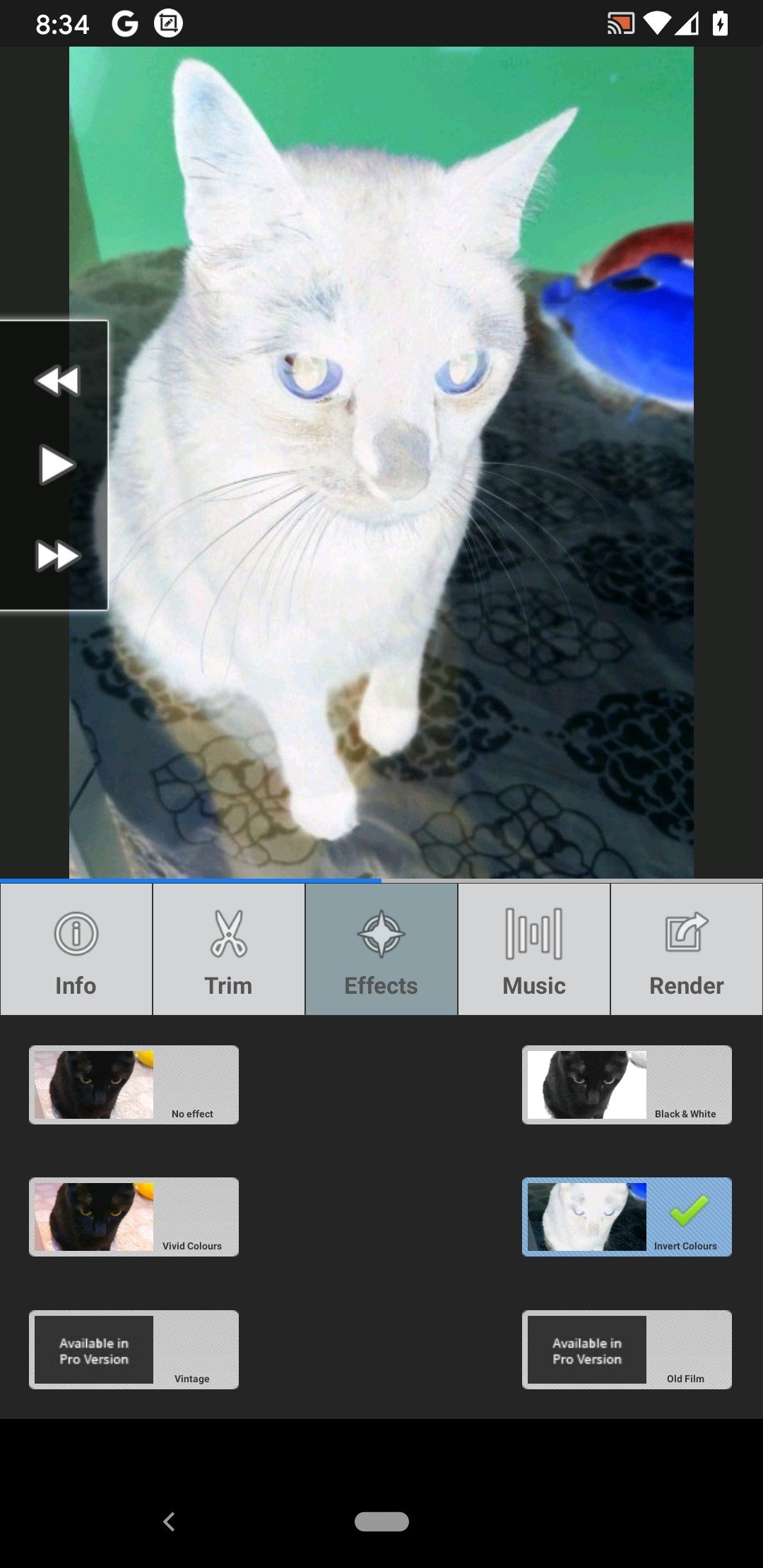763x1568 pixels.
Task: Go back using system navigation
Action: tap(169, 1521)
